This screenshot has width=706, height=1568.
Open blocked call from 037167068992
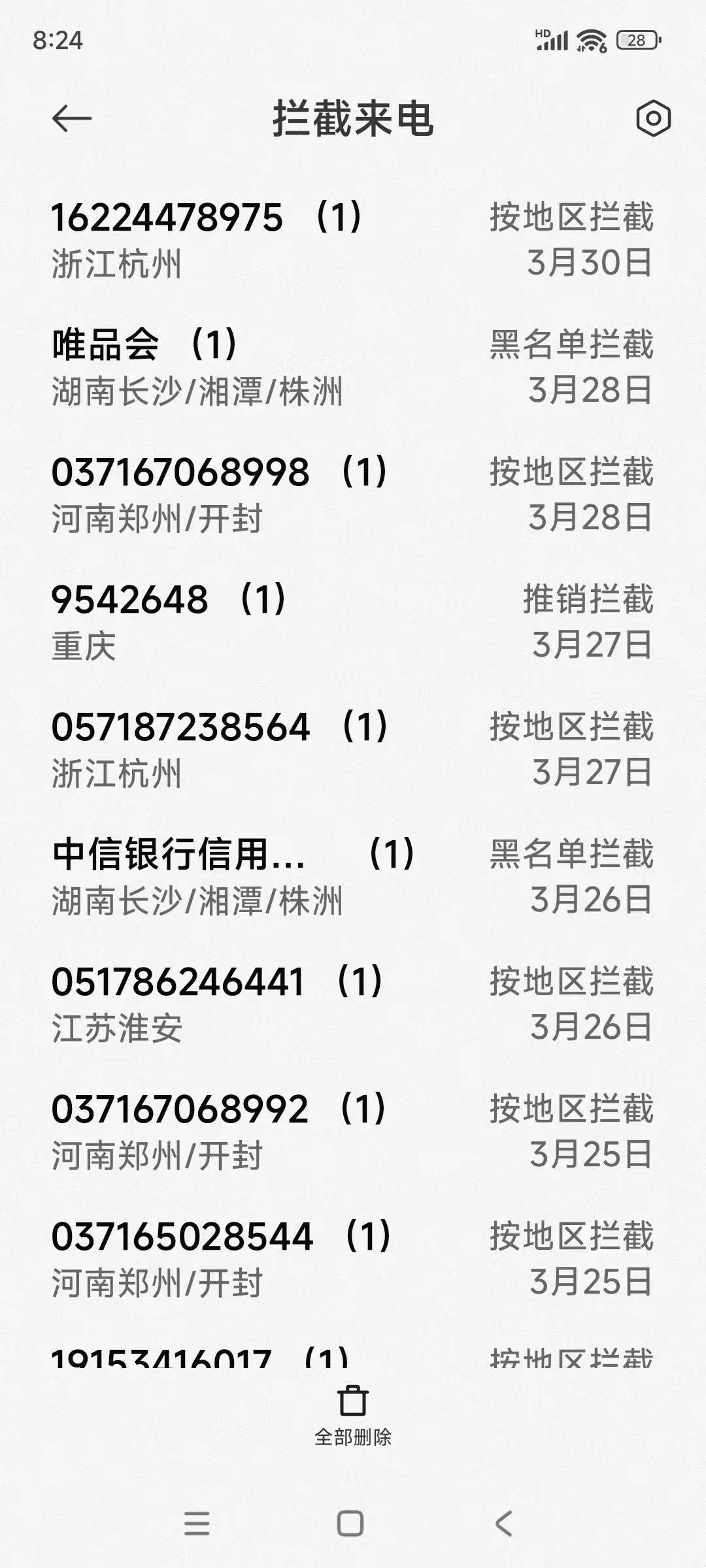(353, 1132)
